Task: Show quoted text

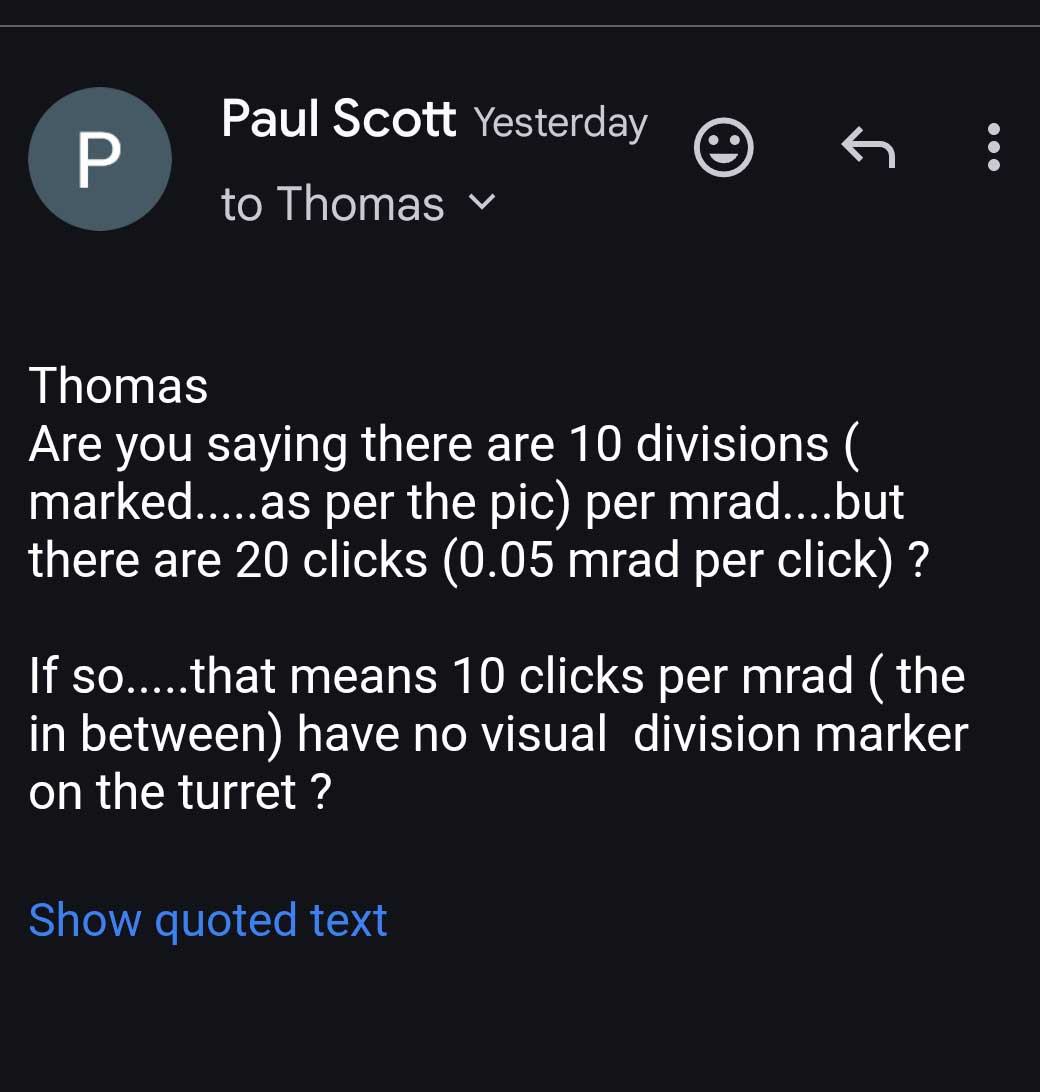Action: coord(208,920)
